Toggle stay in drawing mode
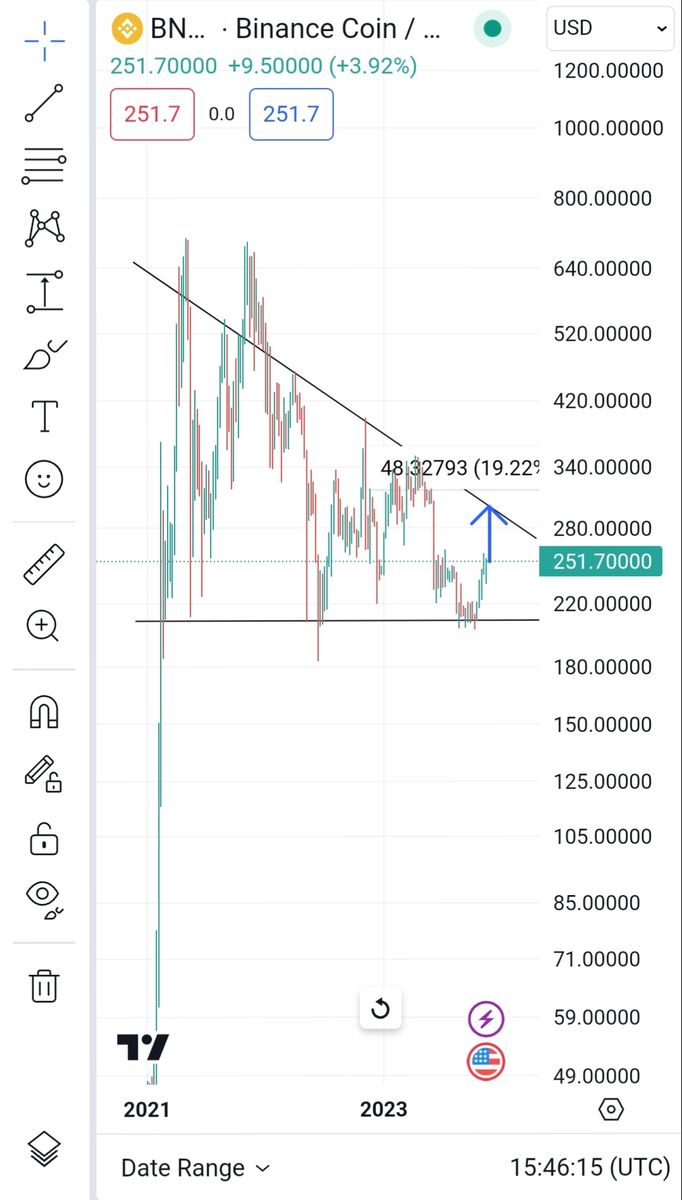Image resolution: width=682 pixels, height=1200 pixels. pos(44,774)
